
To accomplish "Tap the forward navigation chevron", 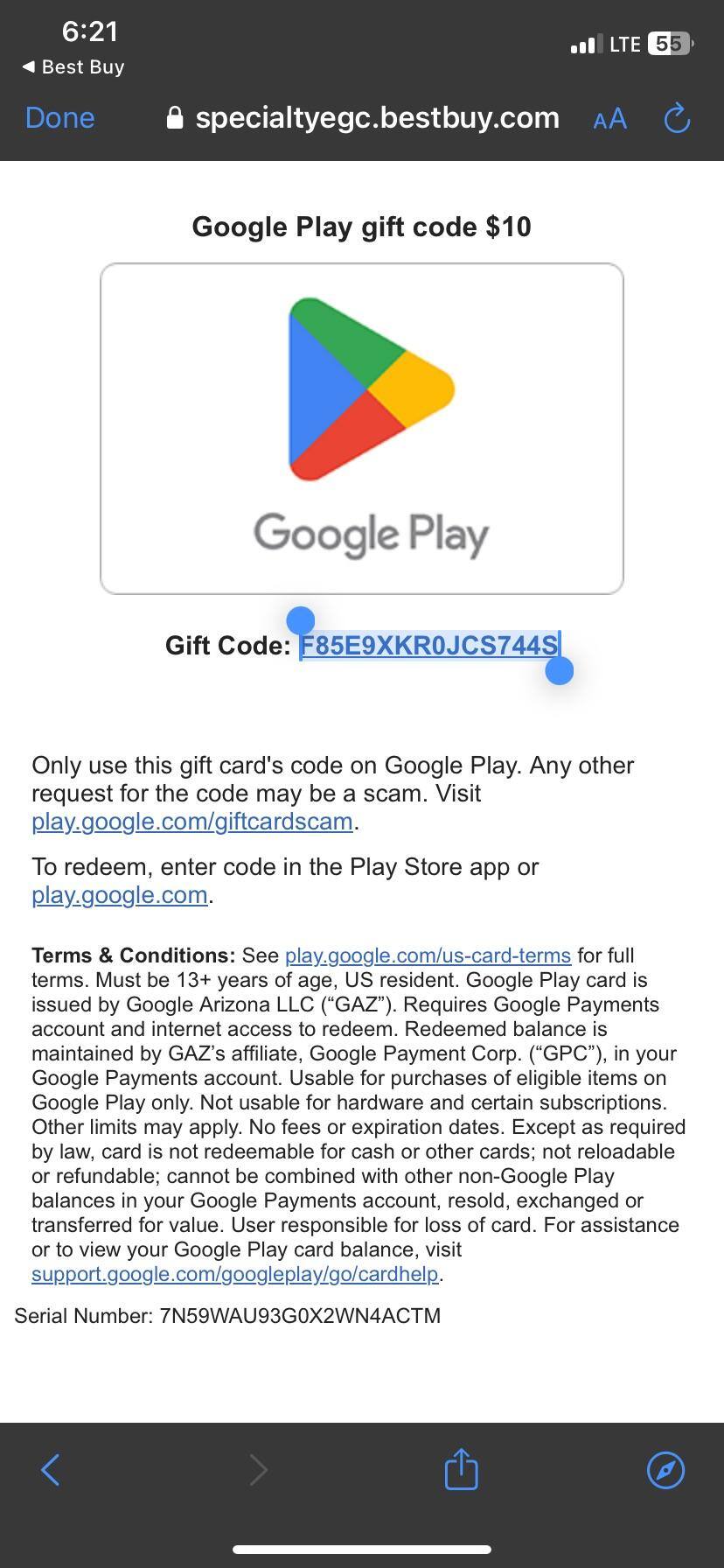I will coord(258,1469).
